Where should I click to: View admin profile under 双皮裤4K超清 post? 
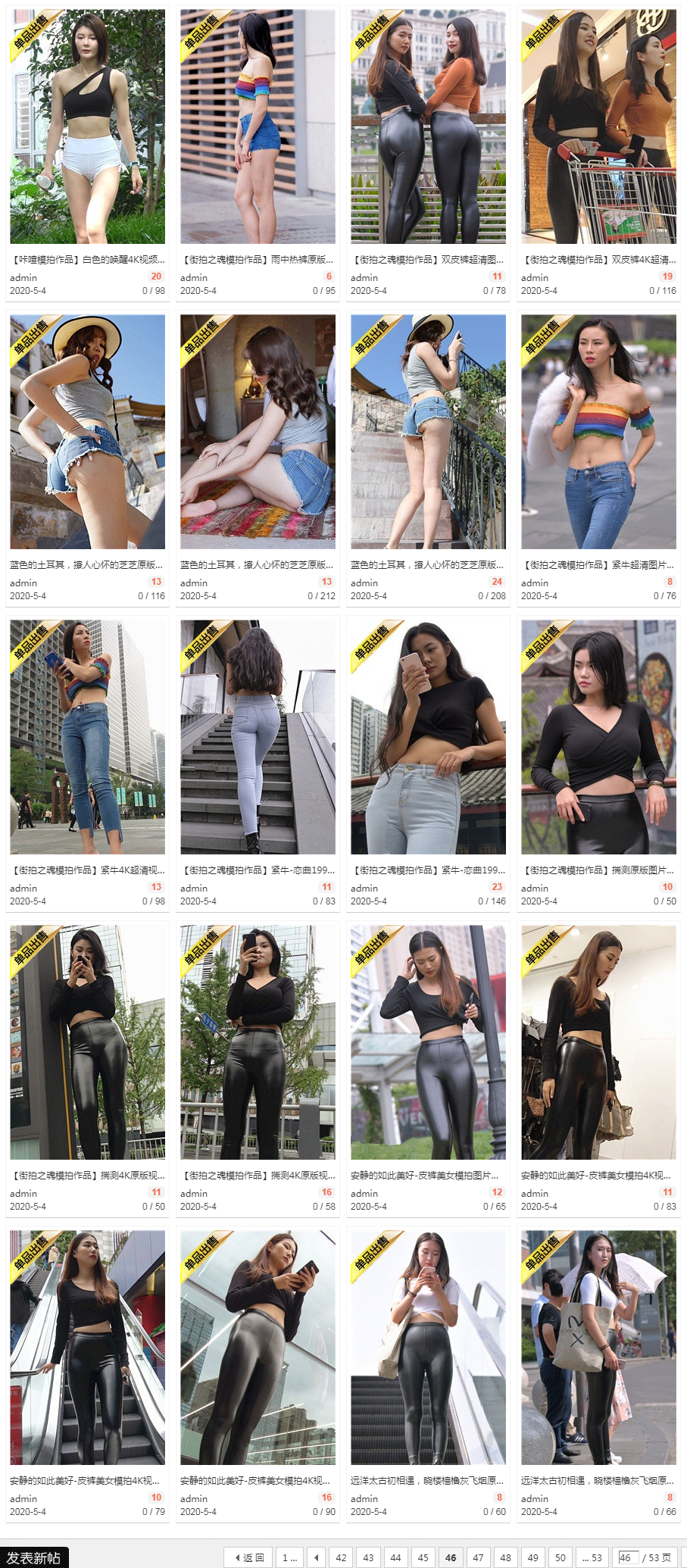(x=534, y=278)
